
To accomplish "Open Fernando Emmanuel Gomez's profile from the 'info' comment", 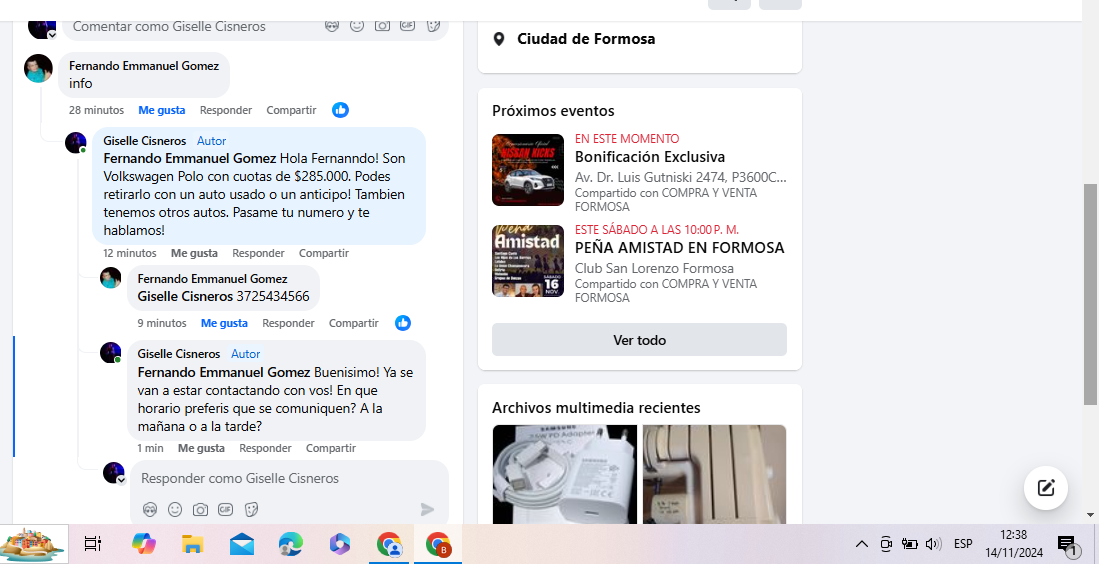I will [x=144, y=66].
